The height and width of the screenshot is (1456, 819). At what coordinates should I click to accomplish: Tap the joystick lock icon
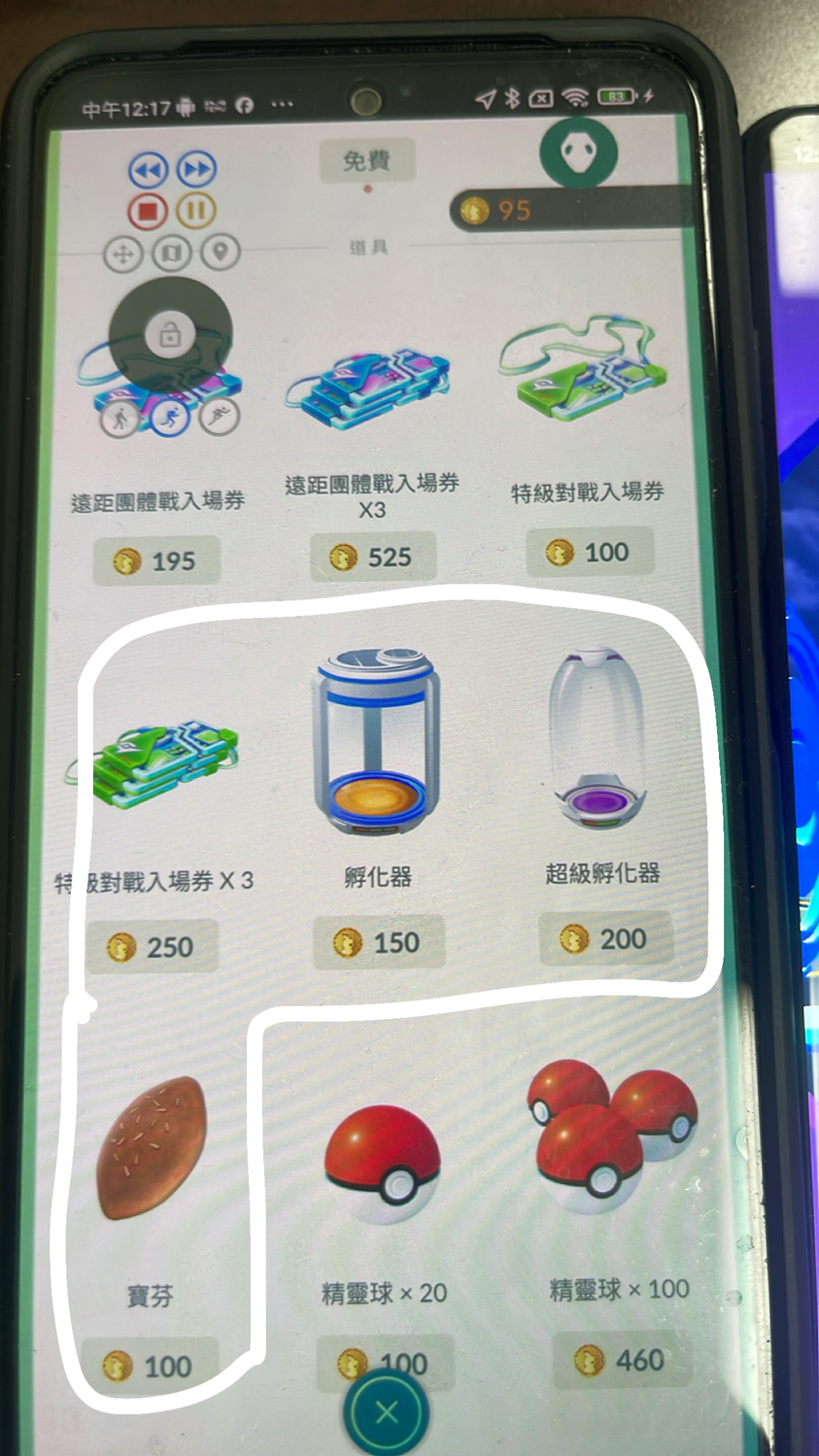[170, 336]
